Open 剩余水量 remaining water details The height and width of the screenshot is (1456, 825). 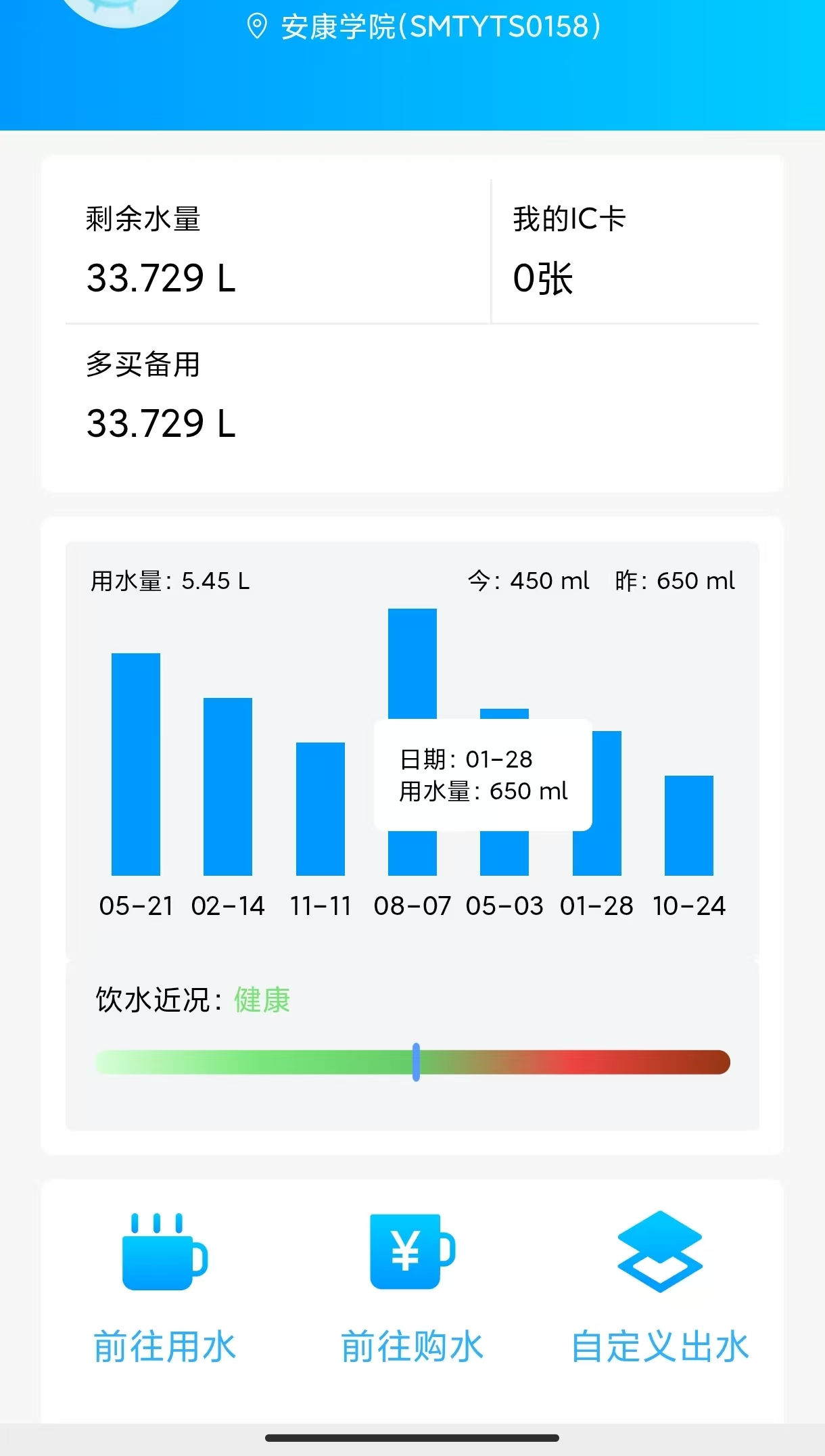coord(278,251)
